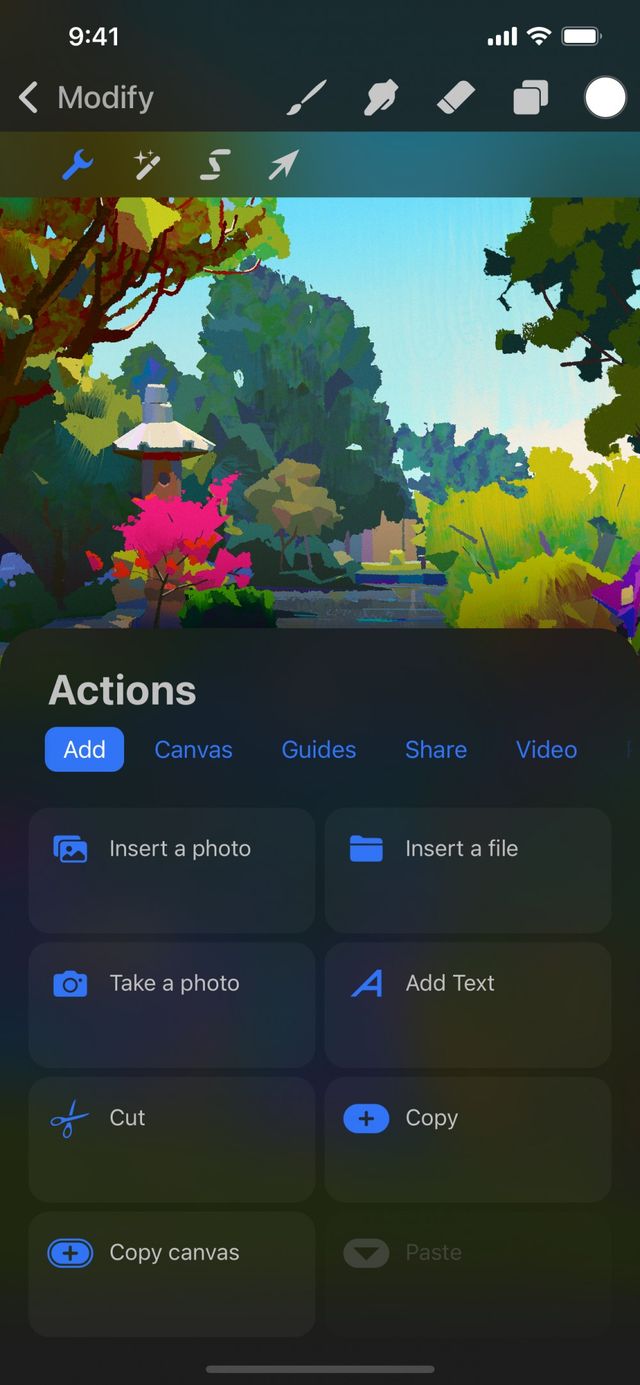Tap Take a photo

(x=172, y=1003)
